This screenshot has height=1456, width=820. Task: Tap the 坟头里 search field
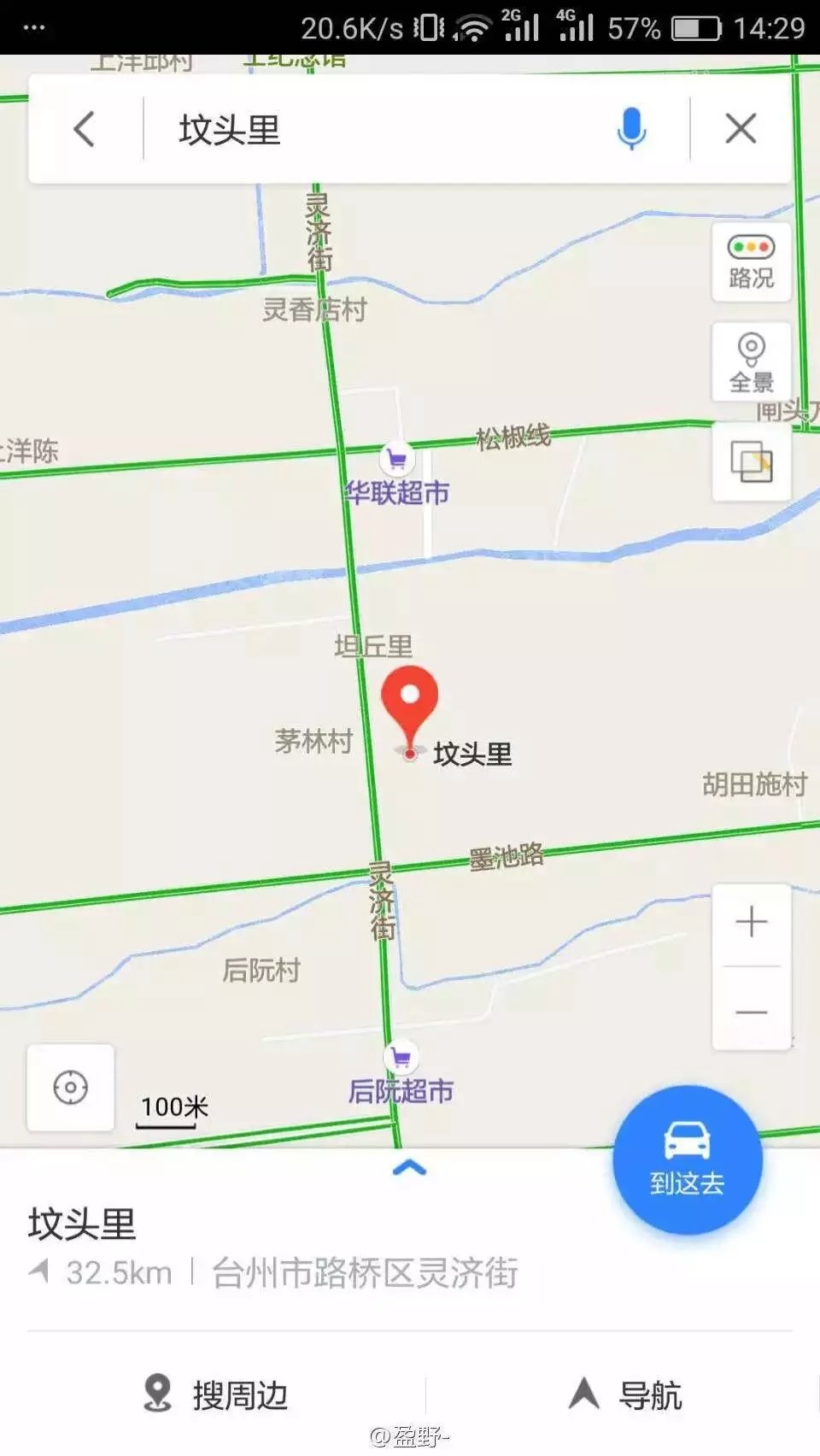click(376, 130)
